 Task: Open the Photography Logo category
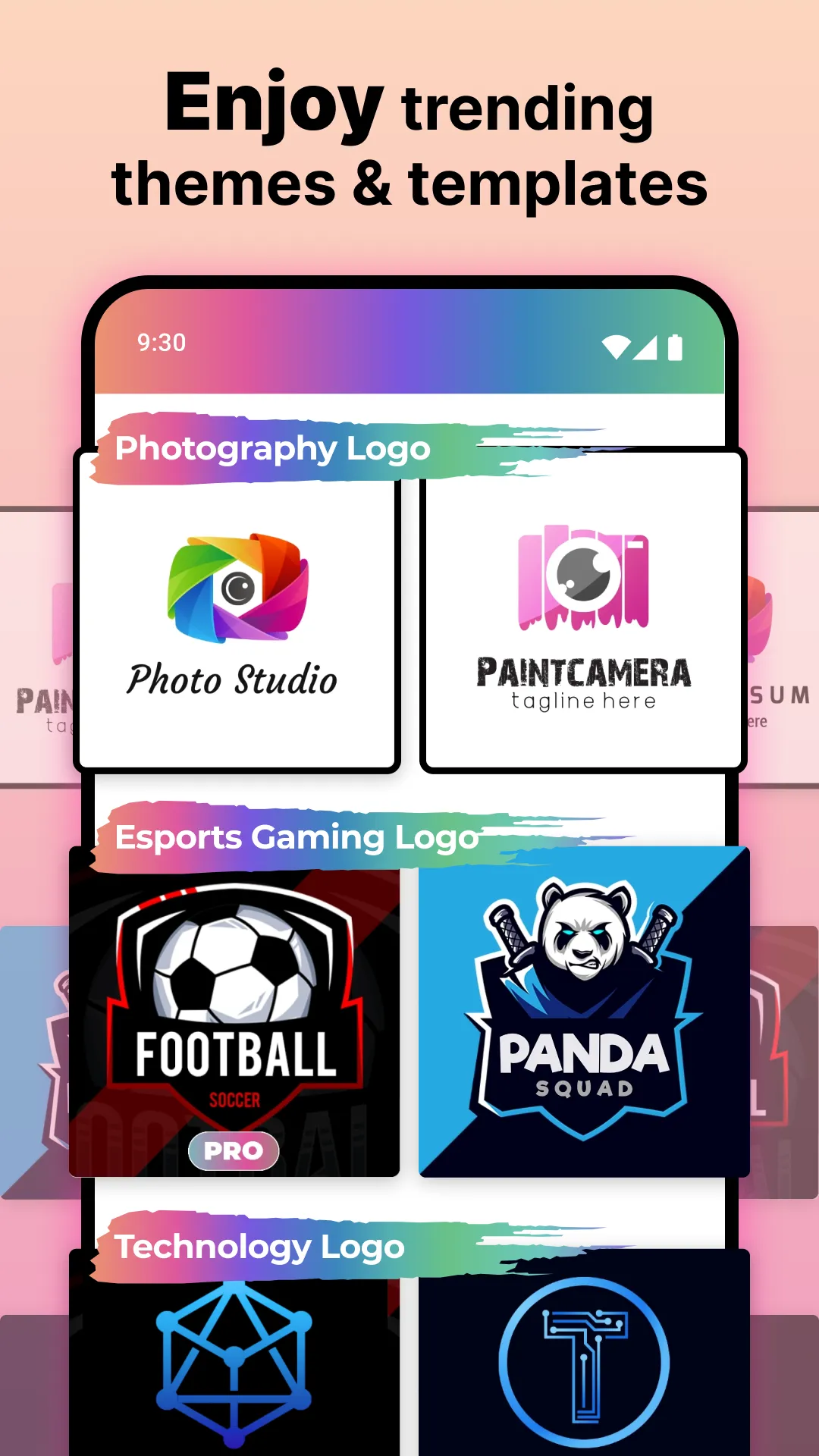coord(275,447)
